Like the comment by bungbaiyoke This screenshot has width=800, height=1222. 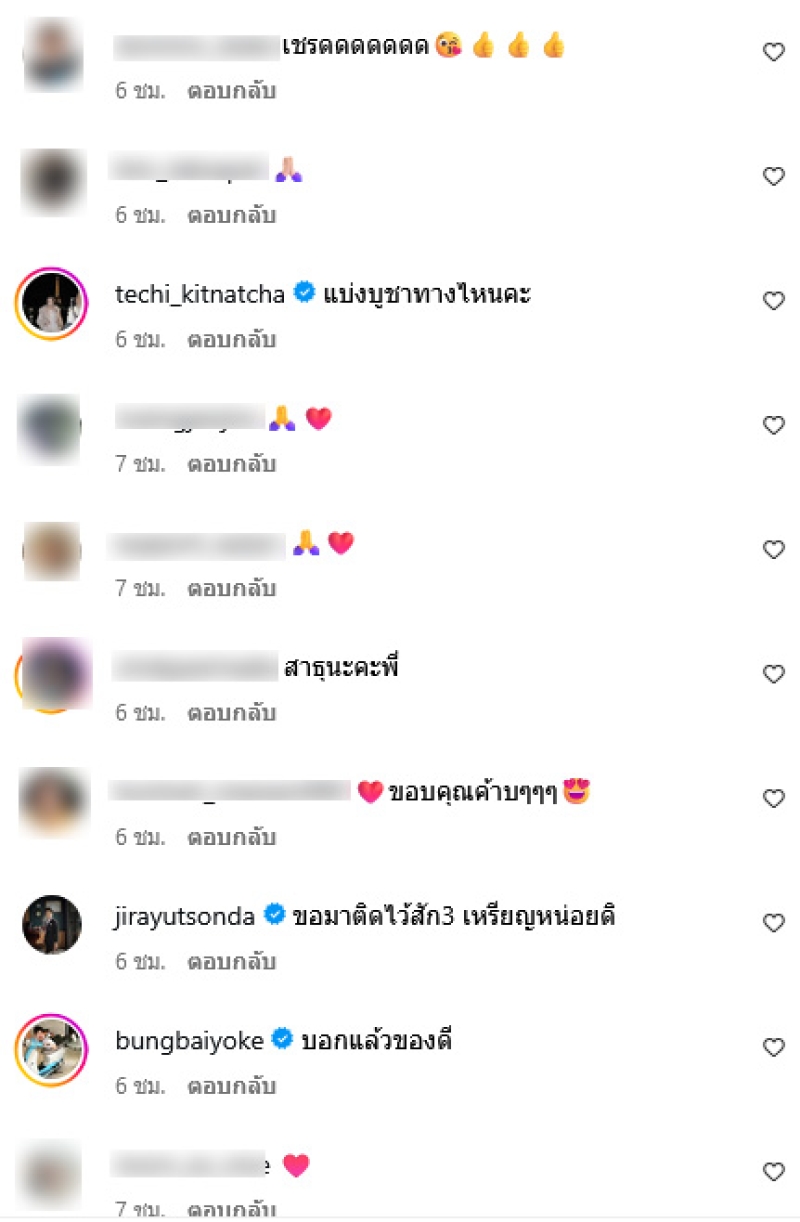773,1047
